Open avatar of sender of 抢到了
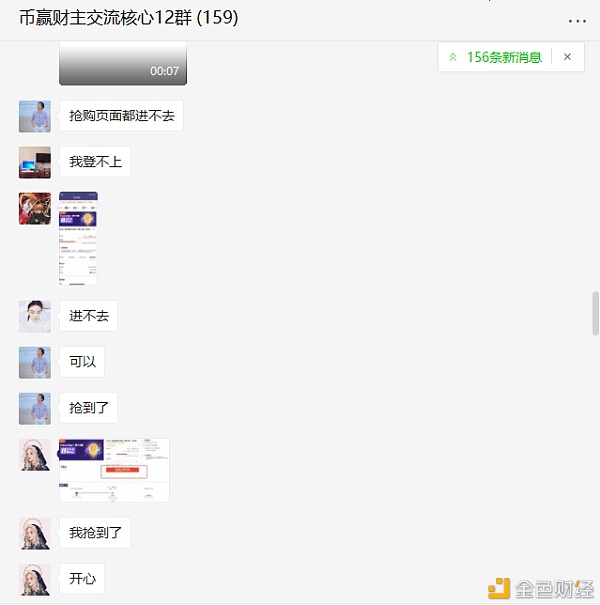 tap(35, 408)
